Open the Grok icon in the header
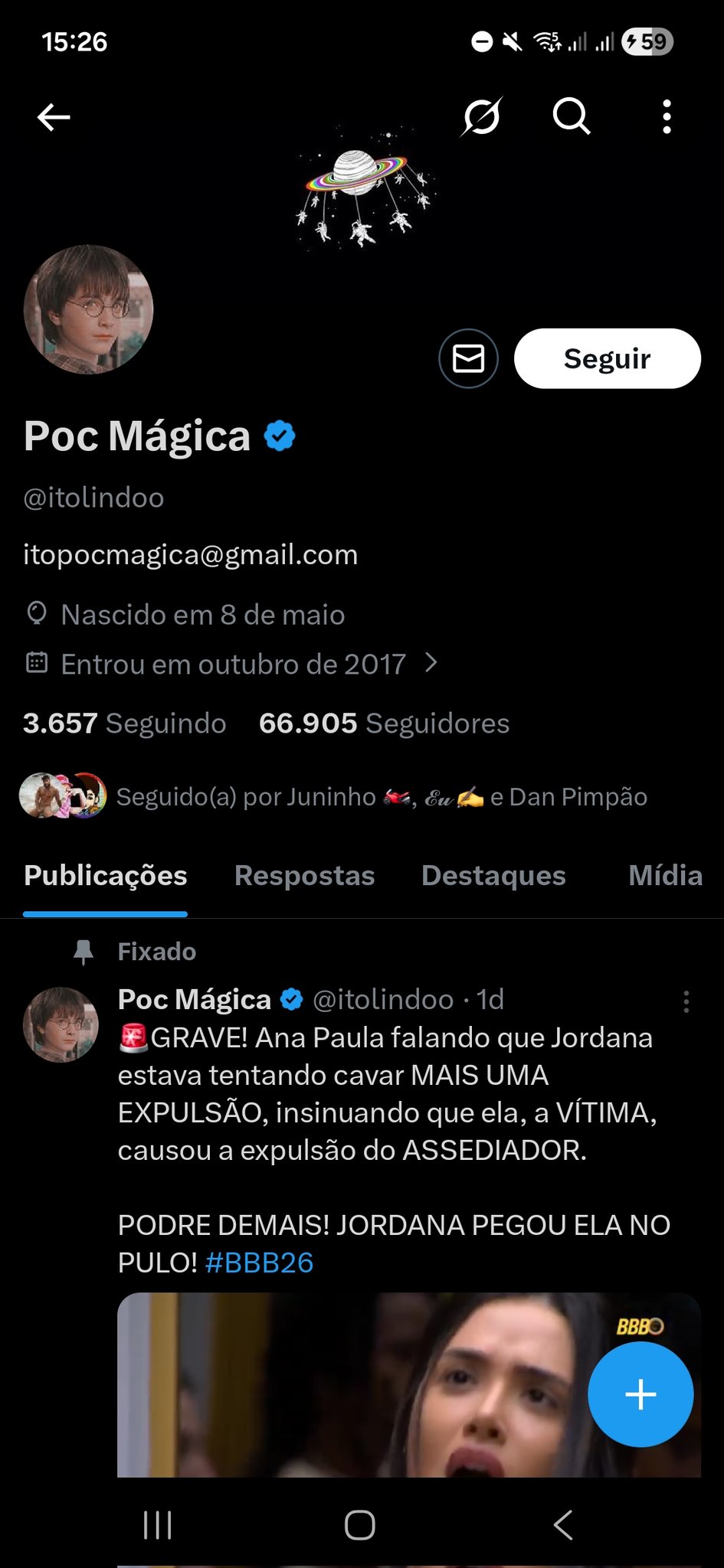 click(x=482, y=117)
